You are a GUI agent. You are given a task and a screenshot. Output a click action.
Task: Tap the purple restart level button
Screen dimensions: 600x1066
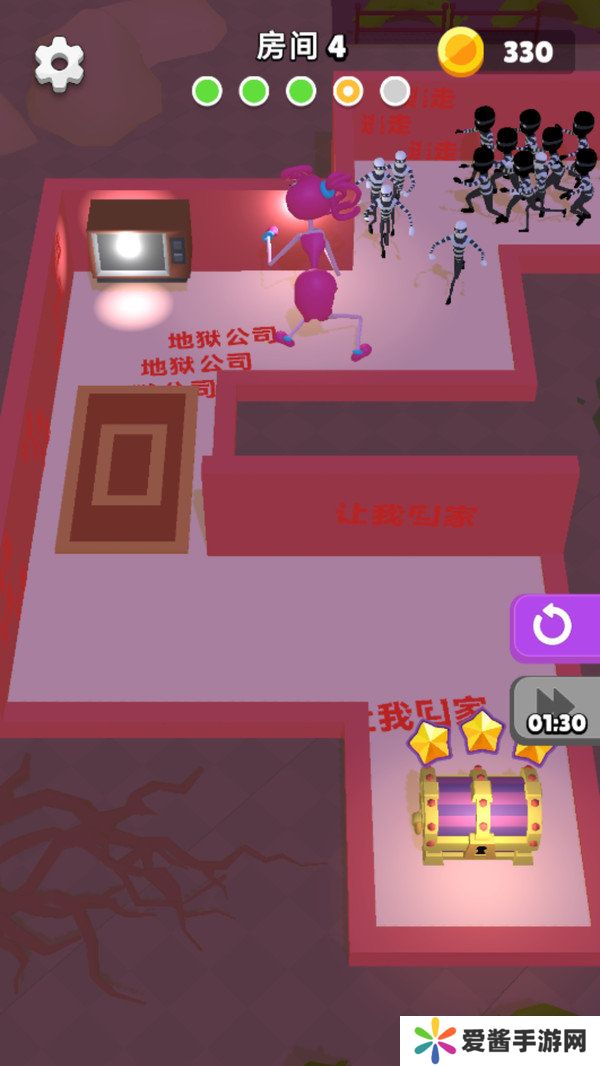(x=553, y=627)
